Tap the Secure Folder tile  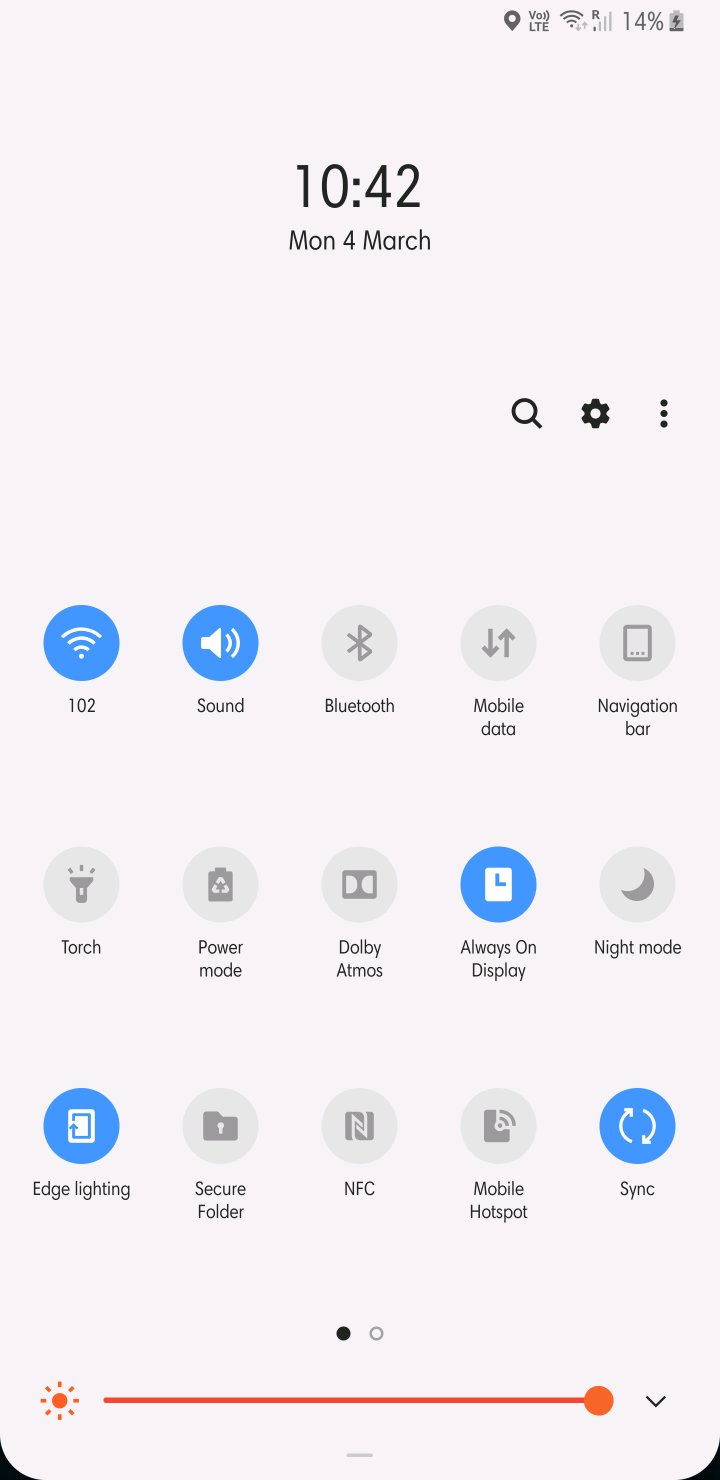click(220, 1126)
